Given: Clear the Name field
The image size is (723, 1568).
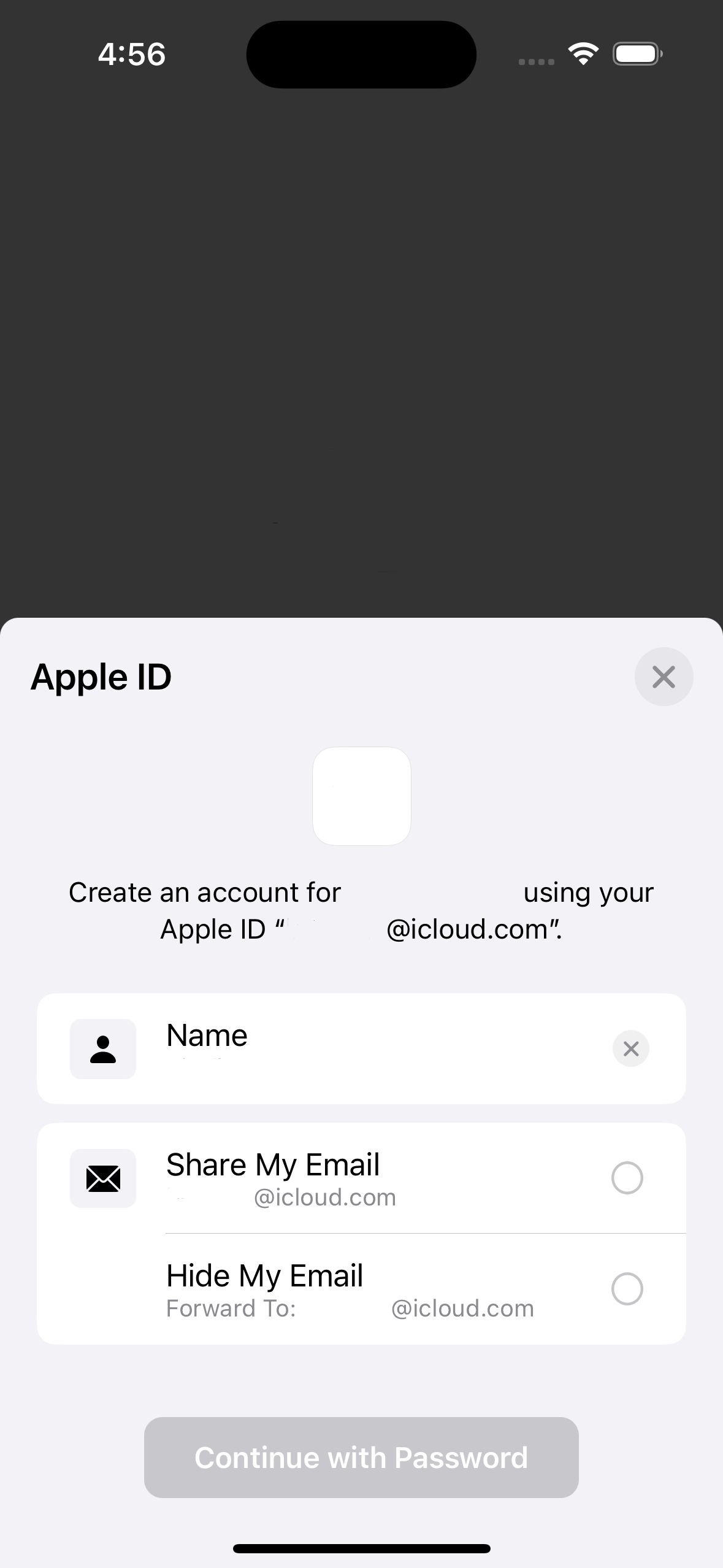Looking at the screenshot, I should click(630, 1048).
